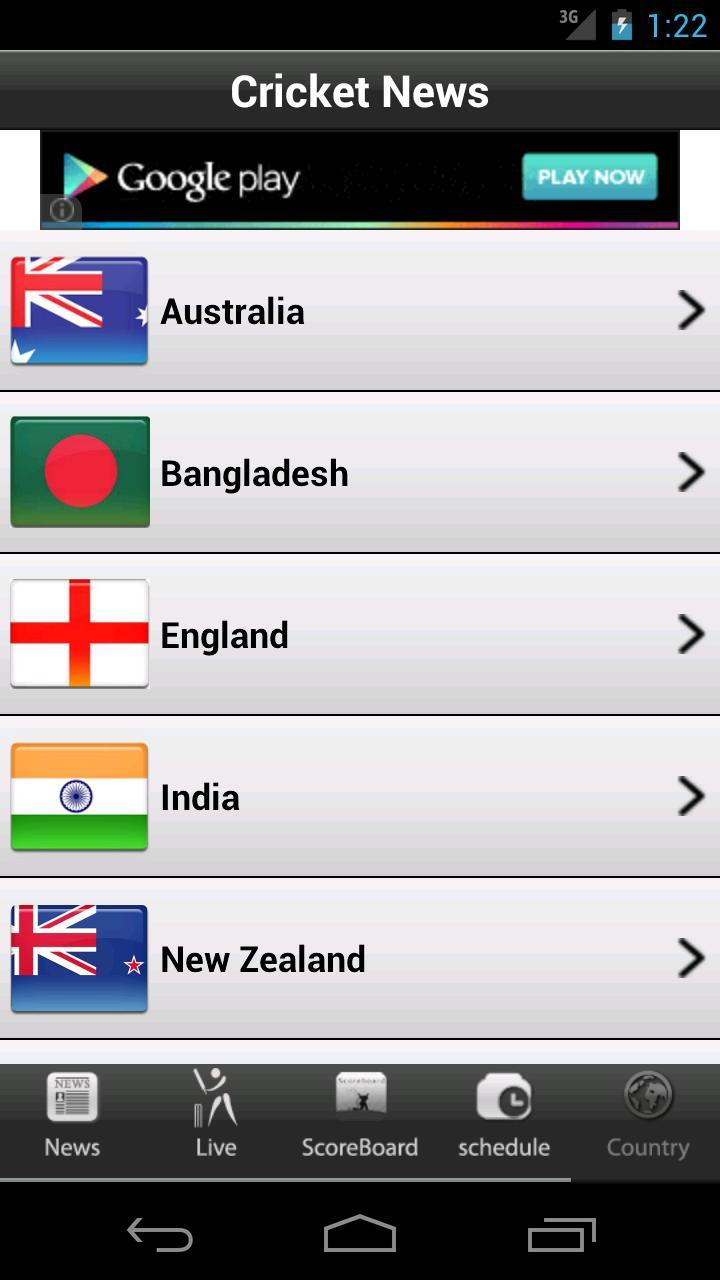
Task: Go to the system home screen
Action: tap(360, 1235)
